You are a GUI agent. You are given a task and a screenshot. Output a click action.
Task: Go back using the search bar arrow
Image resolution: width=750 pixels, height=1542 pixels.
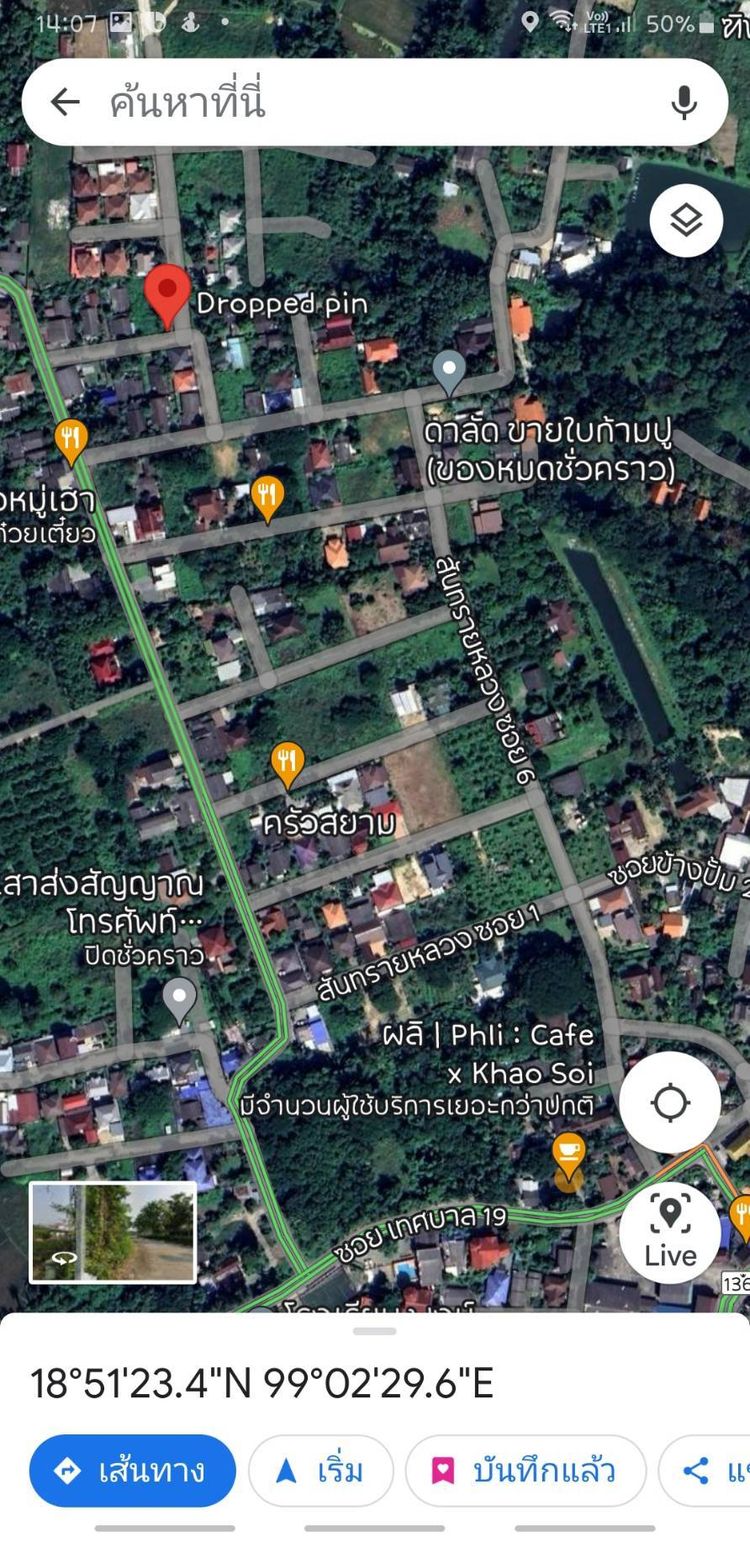tap(65, 102)
